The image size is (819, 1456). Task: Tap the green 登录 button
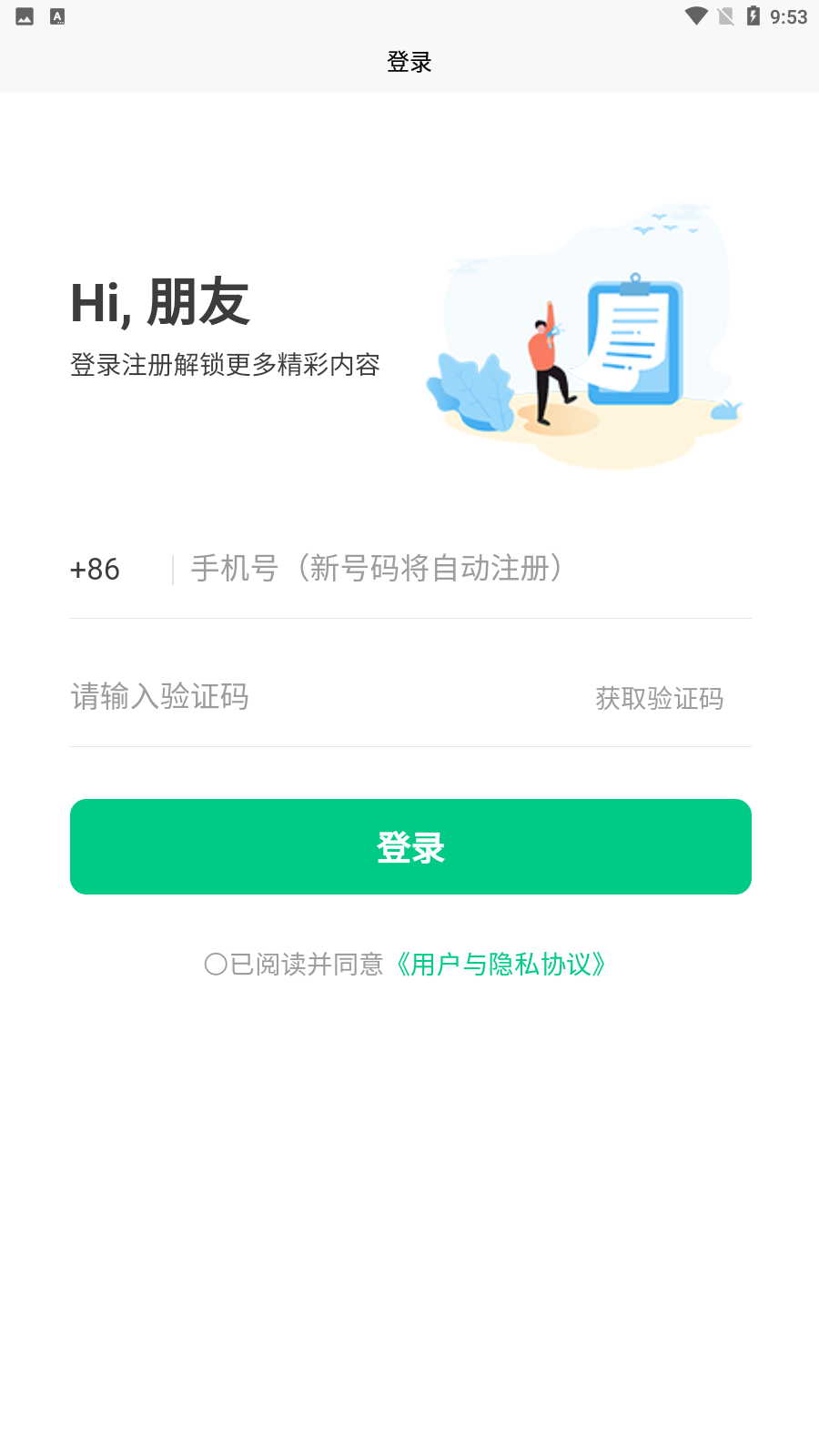click(x=410, y=846)
